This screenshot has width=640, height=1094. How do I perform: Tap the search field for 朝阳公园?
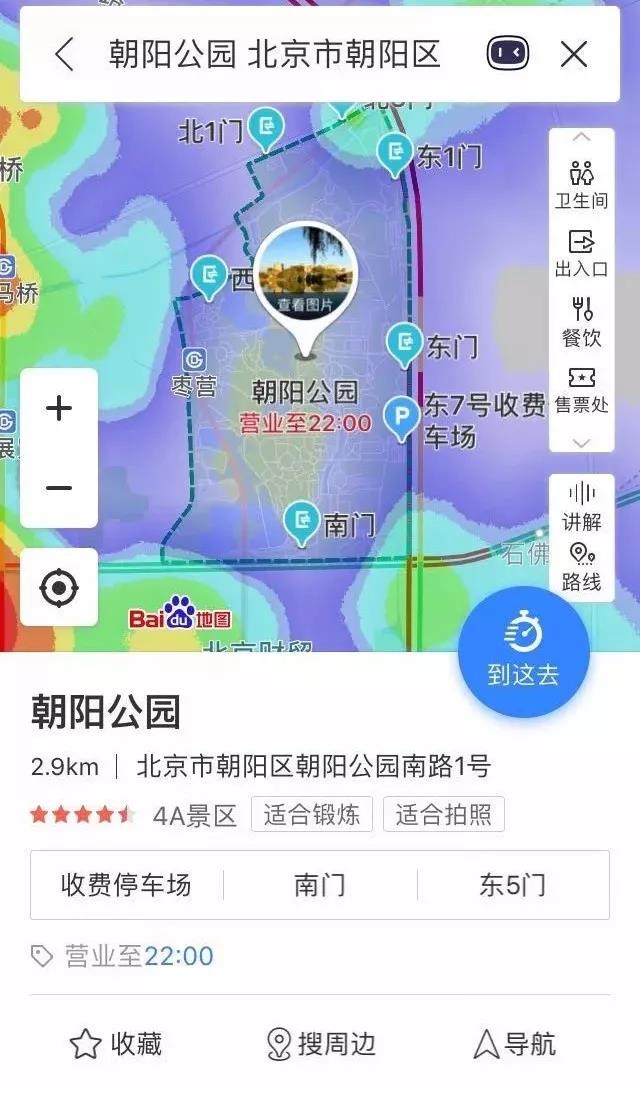click(x=275, y=54)
